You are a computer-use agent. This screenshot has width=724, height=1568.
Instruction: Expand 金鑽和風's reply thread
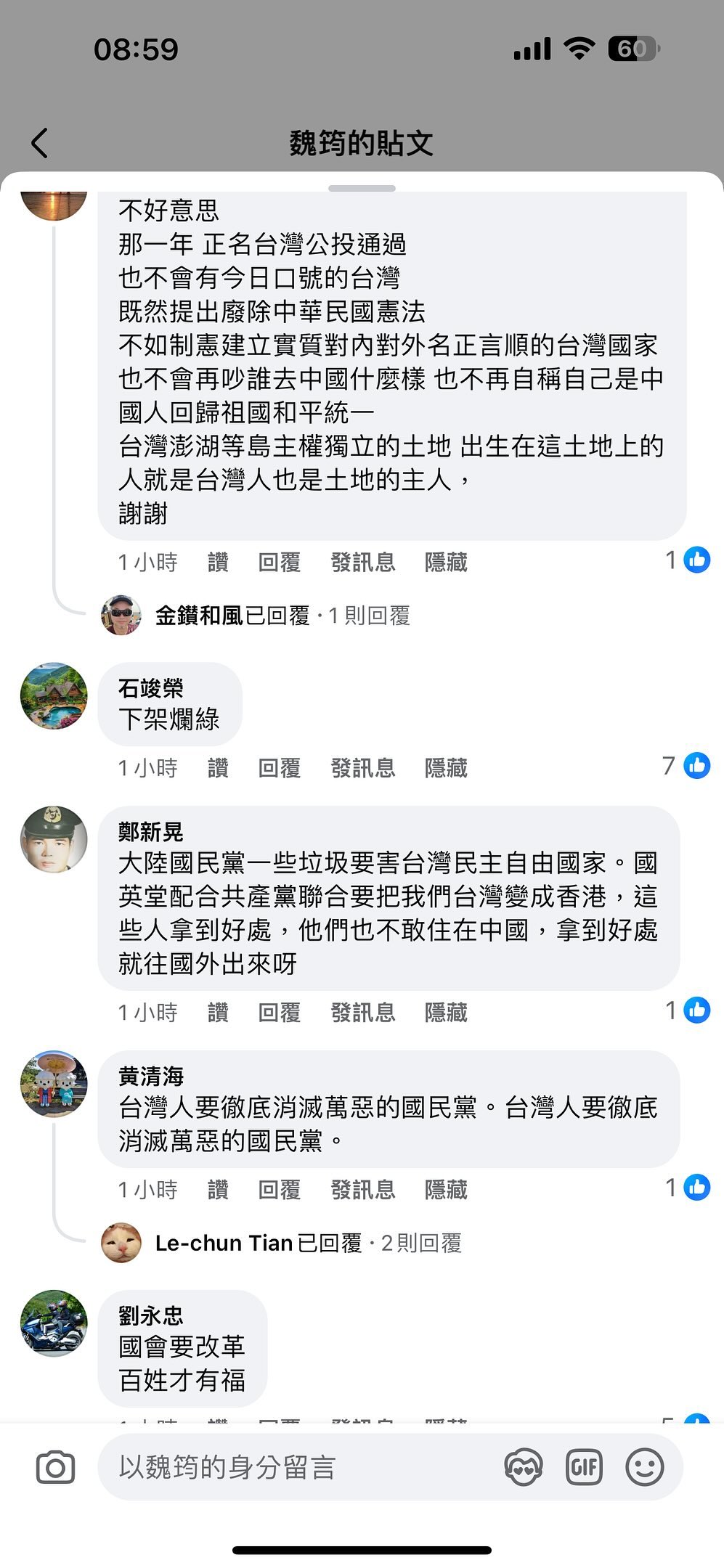(x=282, y=616)
